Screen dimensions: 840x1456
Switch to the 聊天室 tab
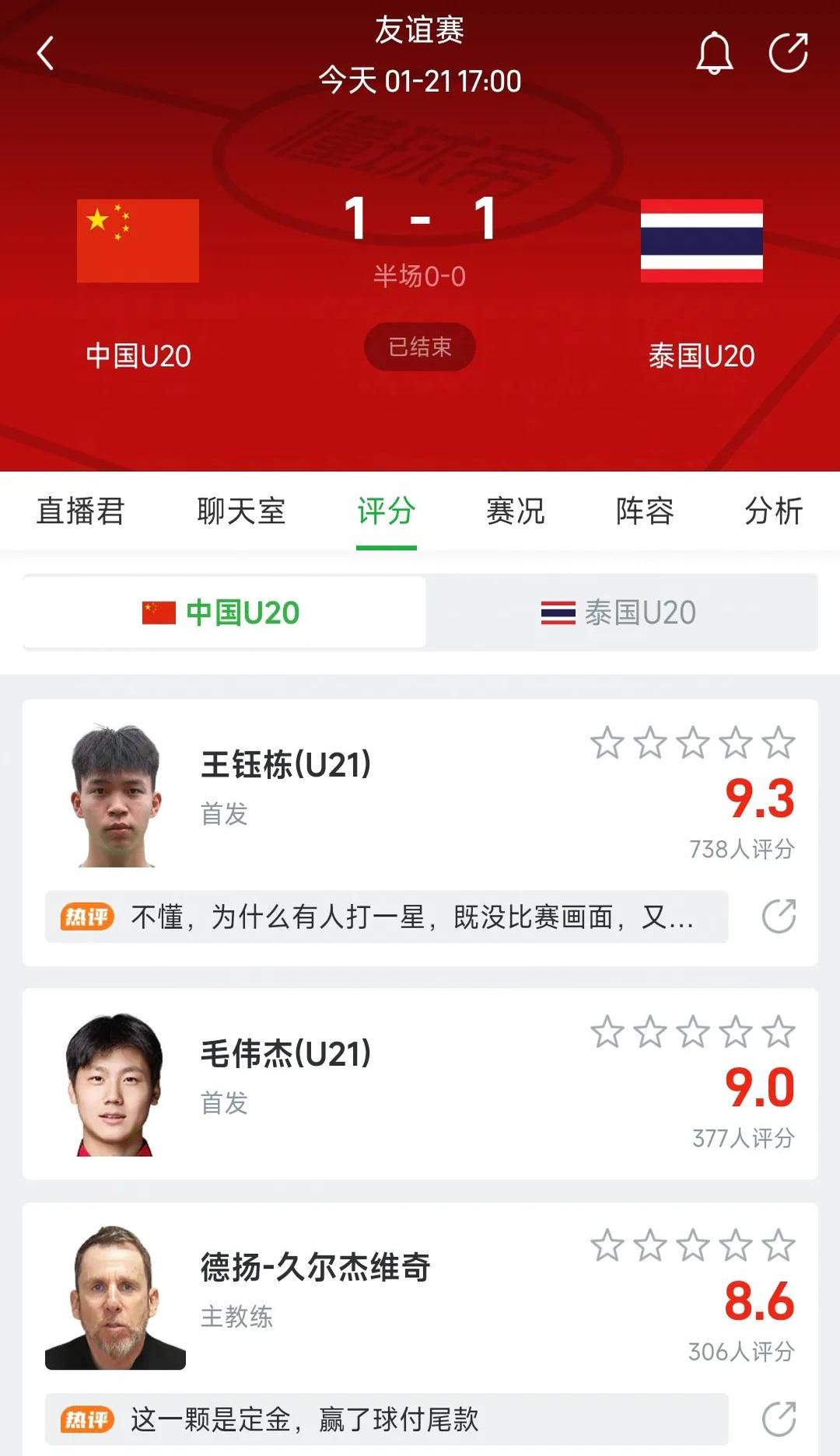[x=241, y=512]
